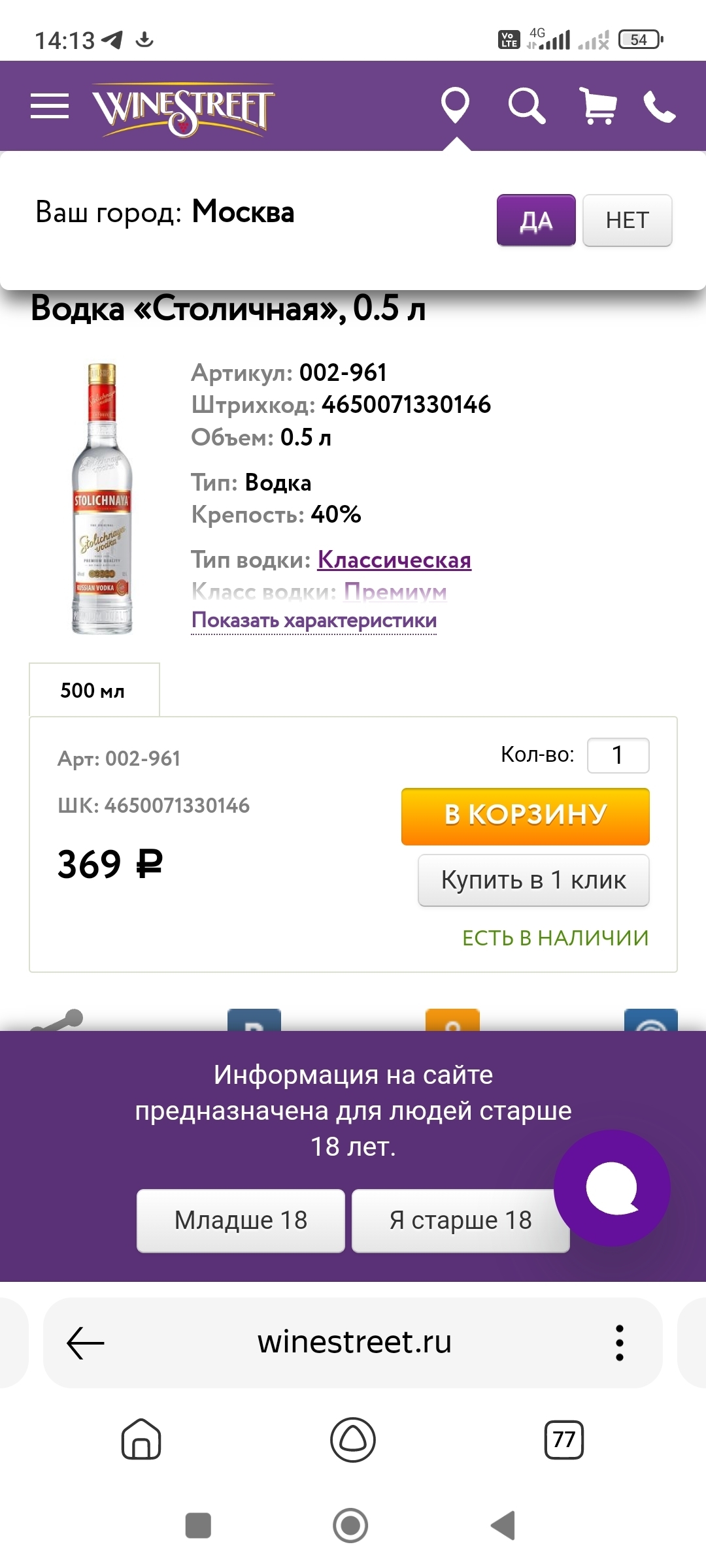The image size is (706, 1568).
Task: Open the store location pin
Action: point(455,105)
